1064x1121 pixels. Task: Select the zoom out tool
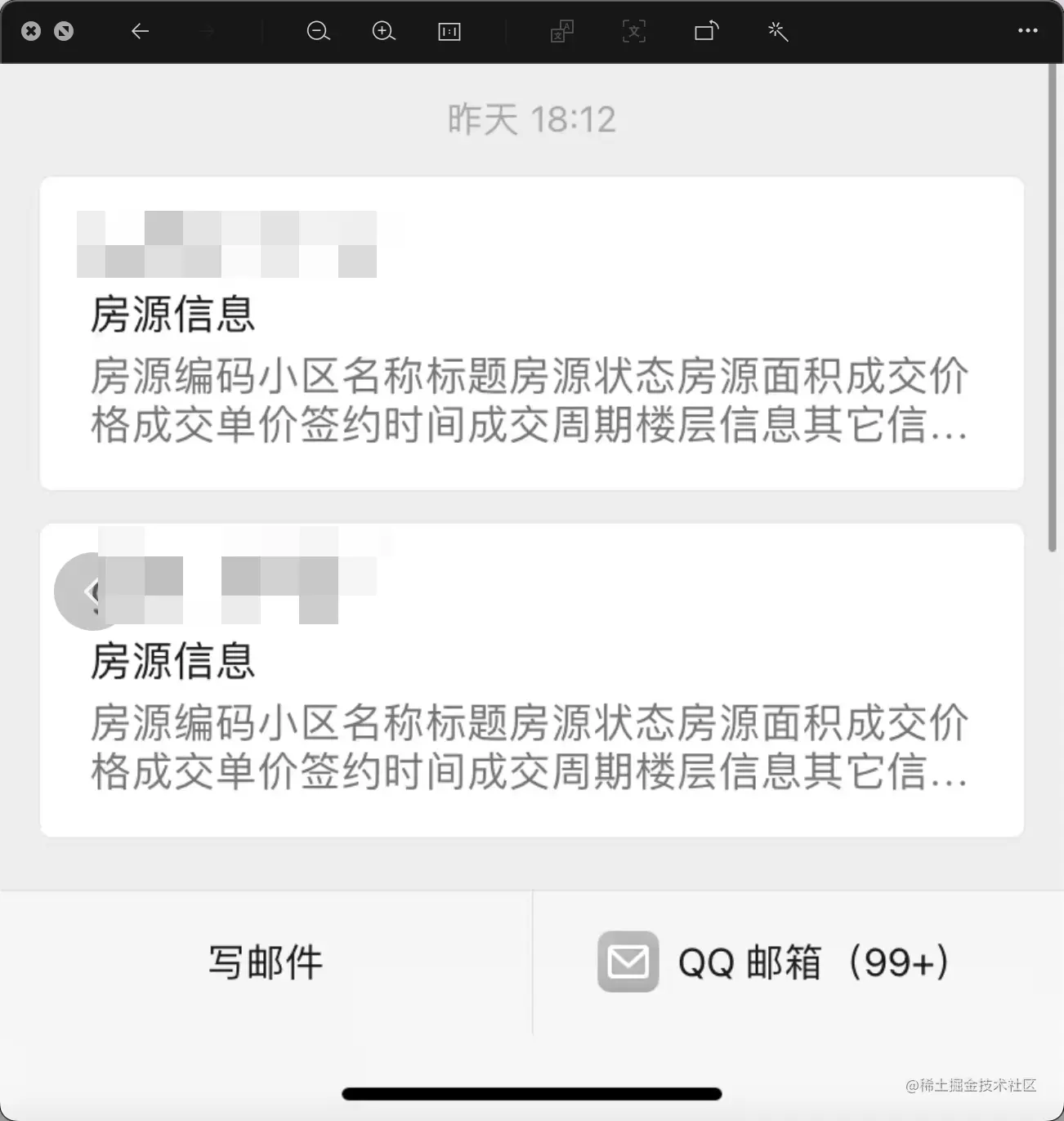point(318,32)
